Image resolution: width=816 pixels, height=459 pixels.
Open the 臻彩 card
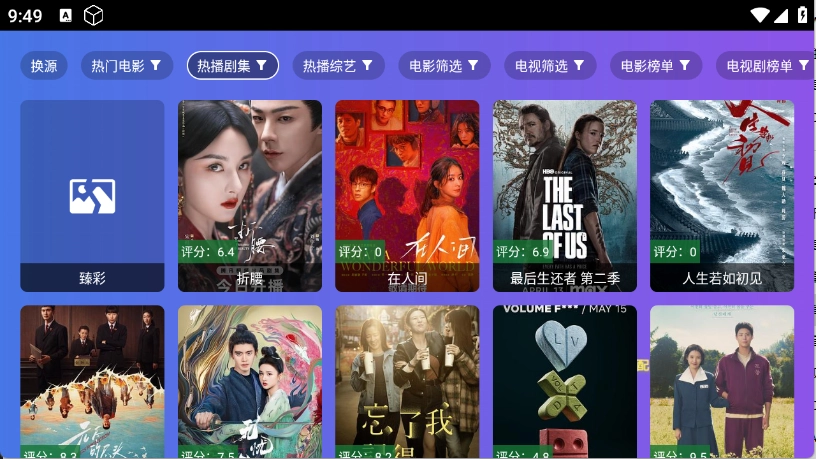[x=92, y=195]
